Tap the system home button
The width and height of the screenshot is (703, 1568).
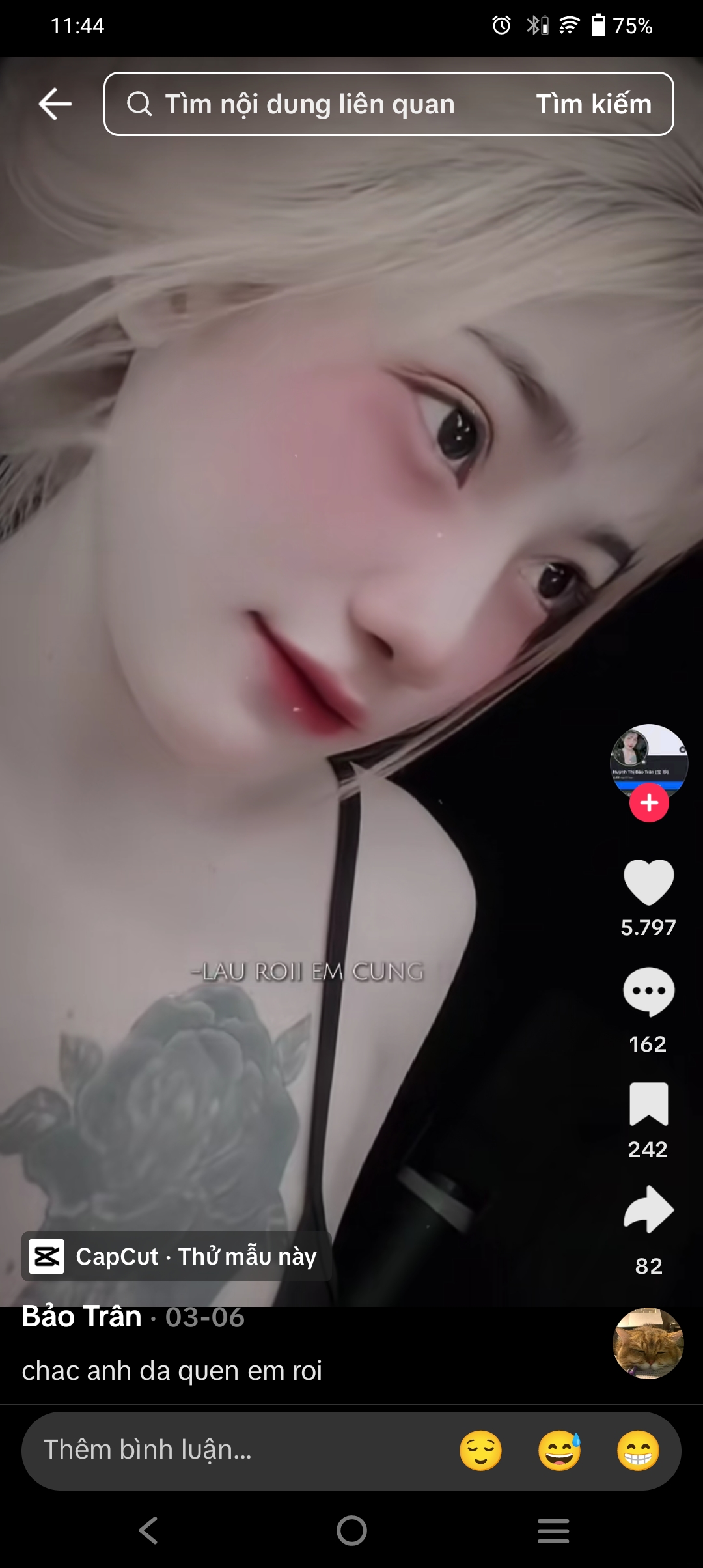point(351,1530)
